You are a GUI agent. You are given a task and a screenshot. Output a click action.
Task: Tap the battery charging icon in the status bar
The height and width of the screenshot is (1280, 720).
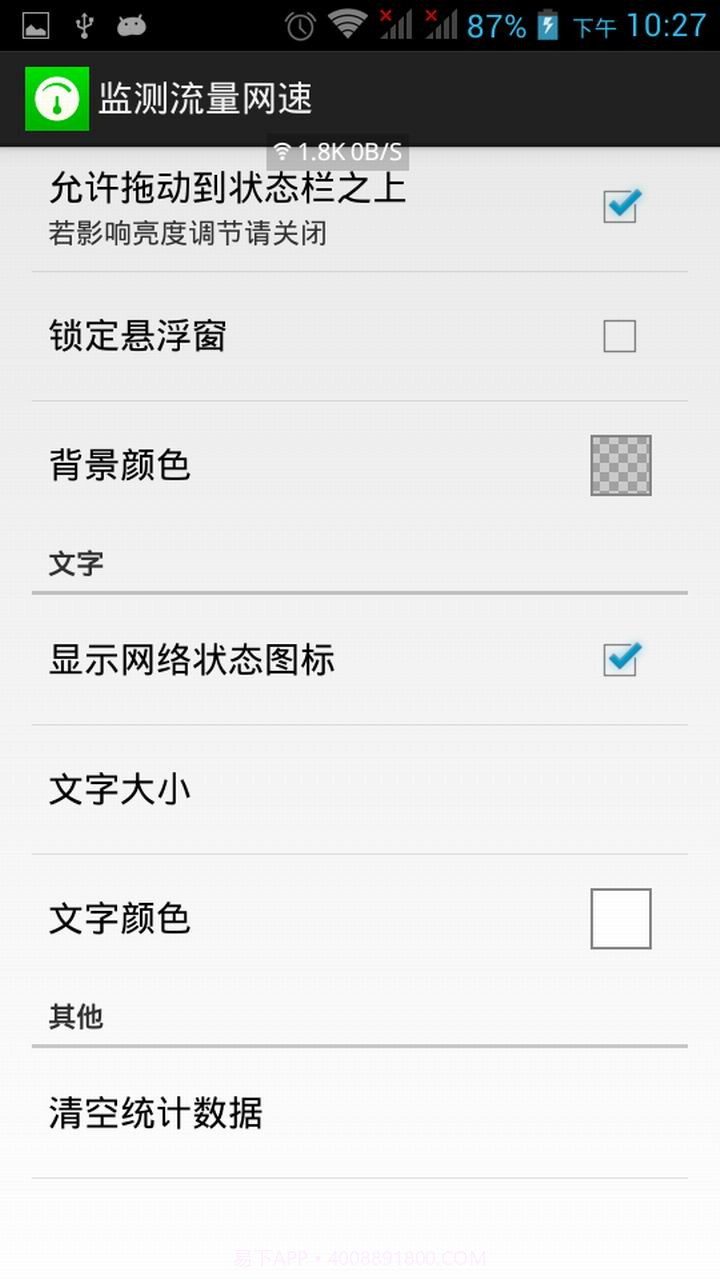(545, 26)
